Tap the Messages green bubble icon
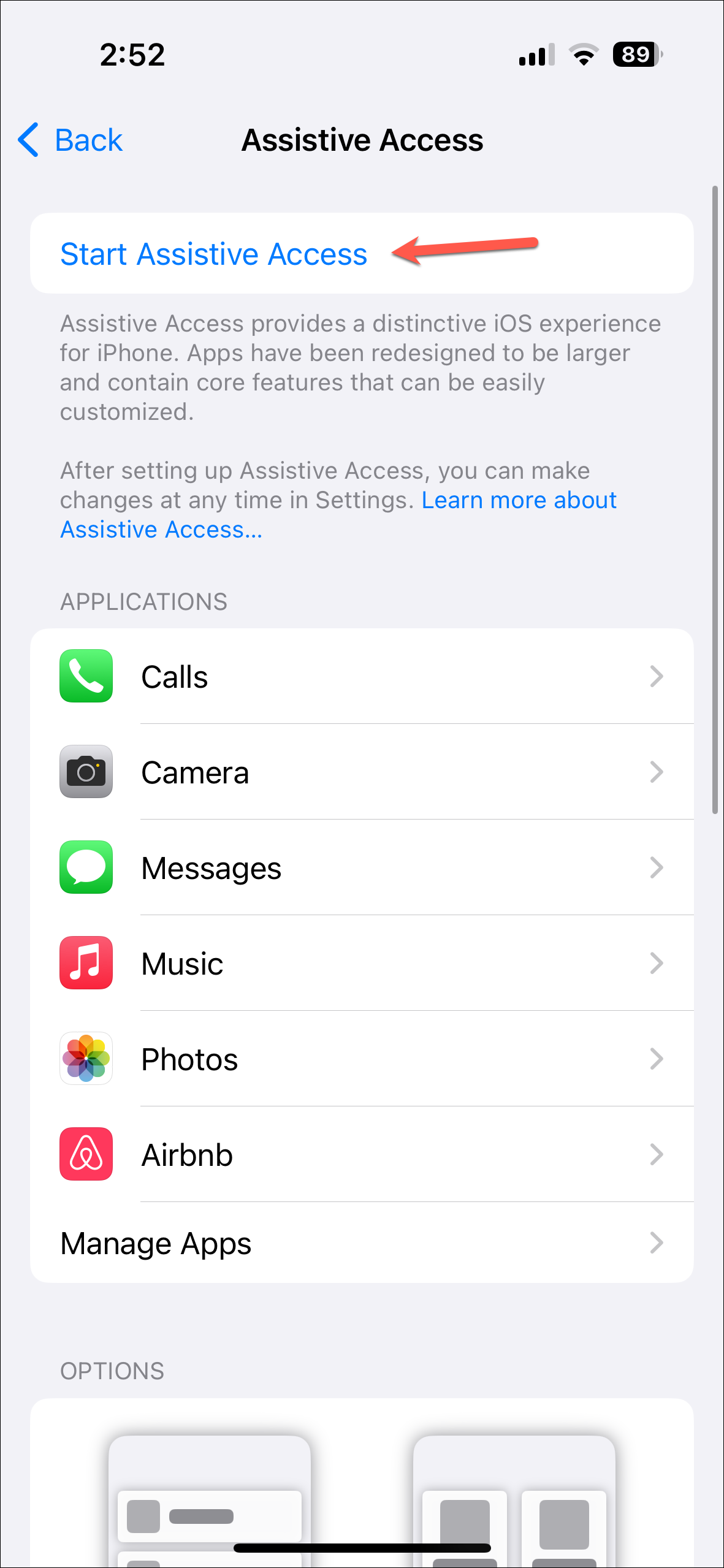Viewport: 724px width, 1568px height. point(86,867)
